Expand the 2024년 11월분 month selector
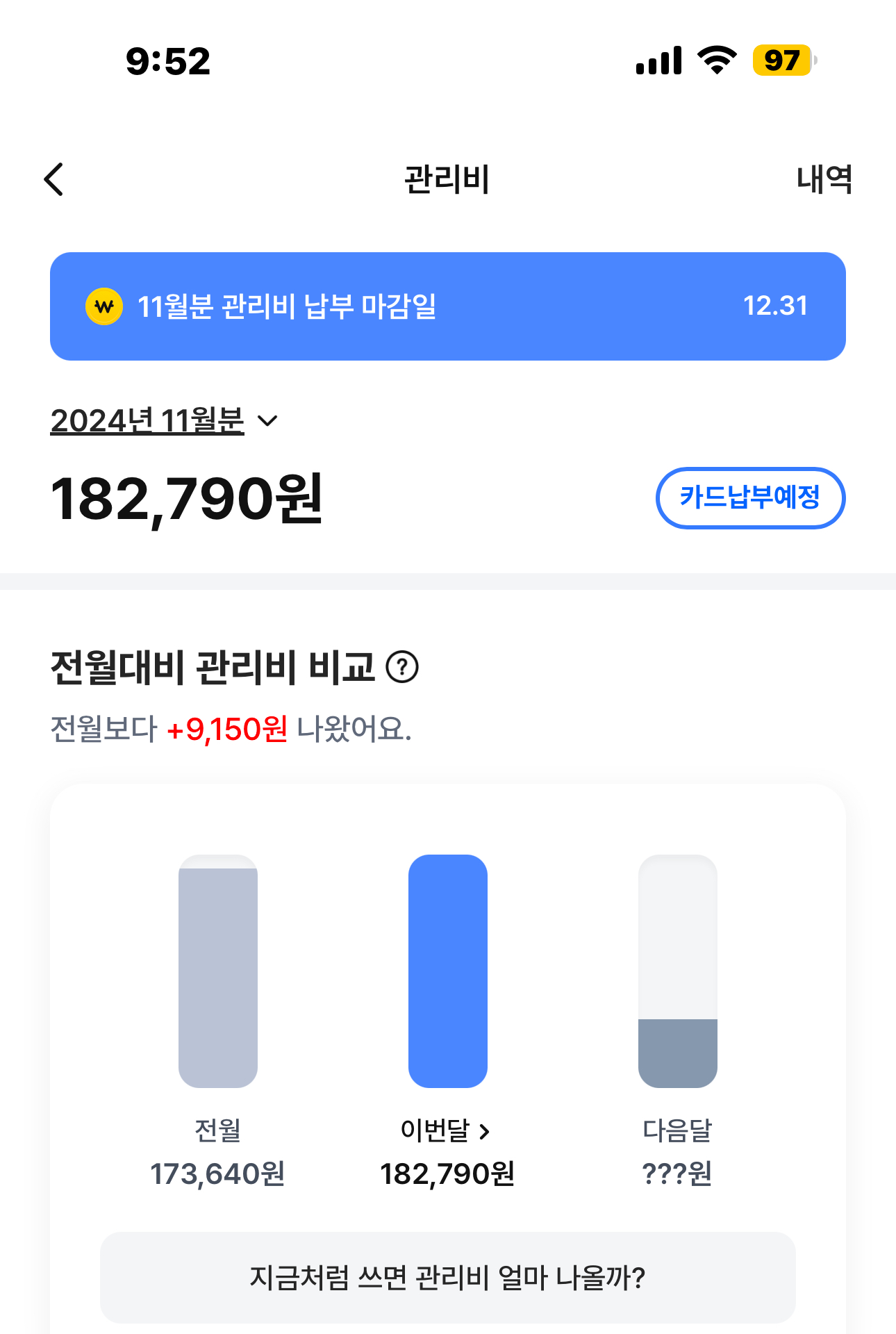The height and width of the screenshot is (1334, 896). [x=164, y=421]
